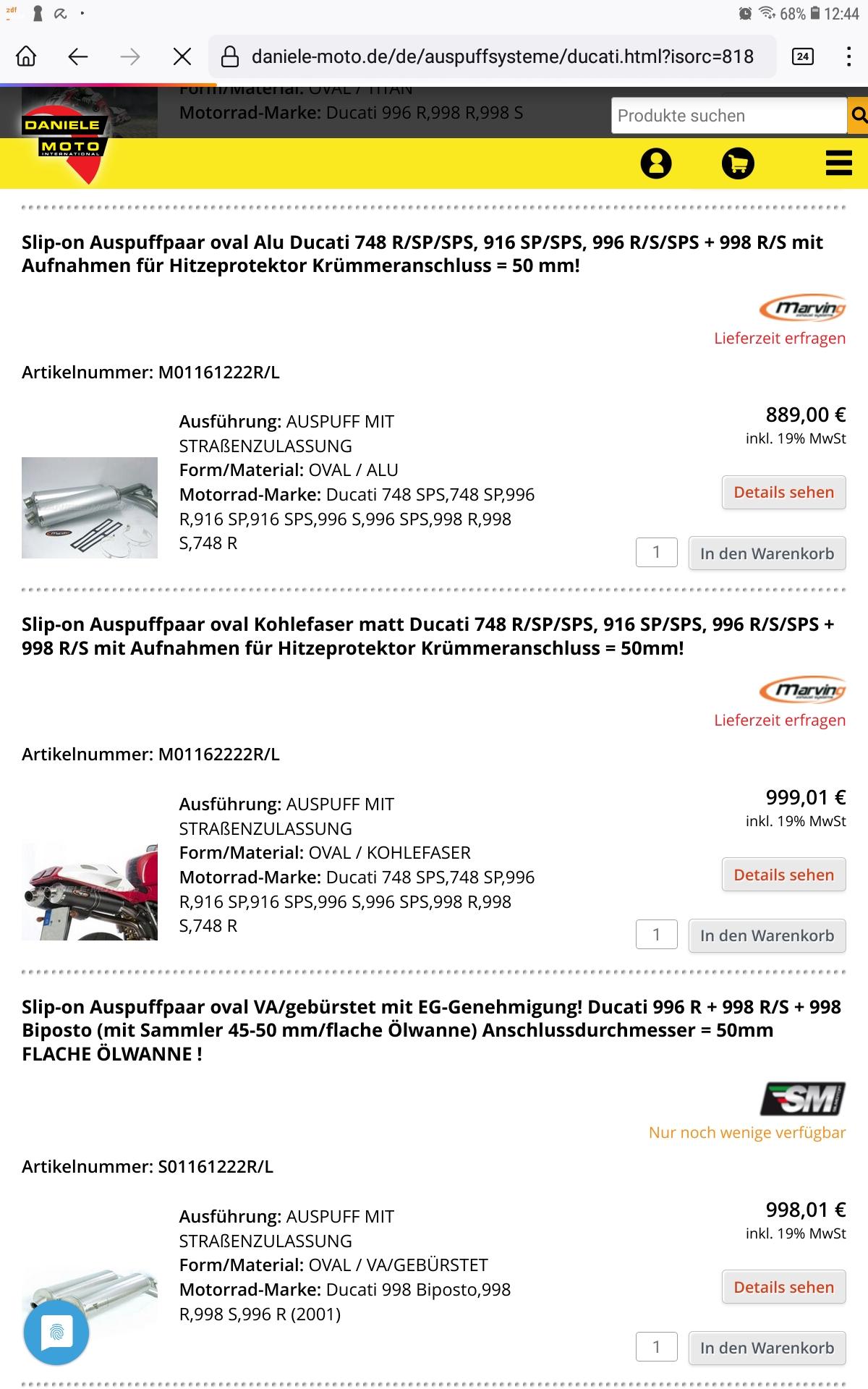The width and height of the screenshot is (868, 1389).
Task: See details of the Kohlefaser exhaust
Action: [x=783, y=875]
